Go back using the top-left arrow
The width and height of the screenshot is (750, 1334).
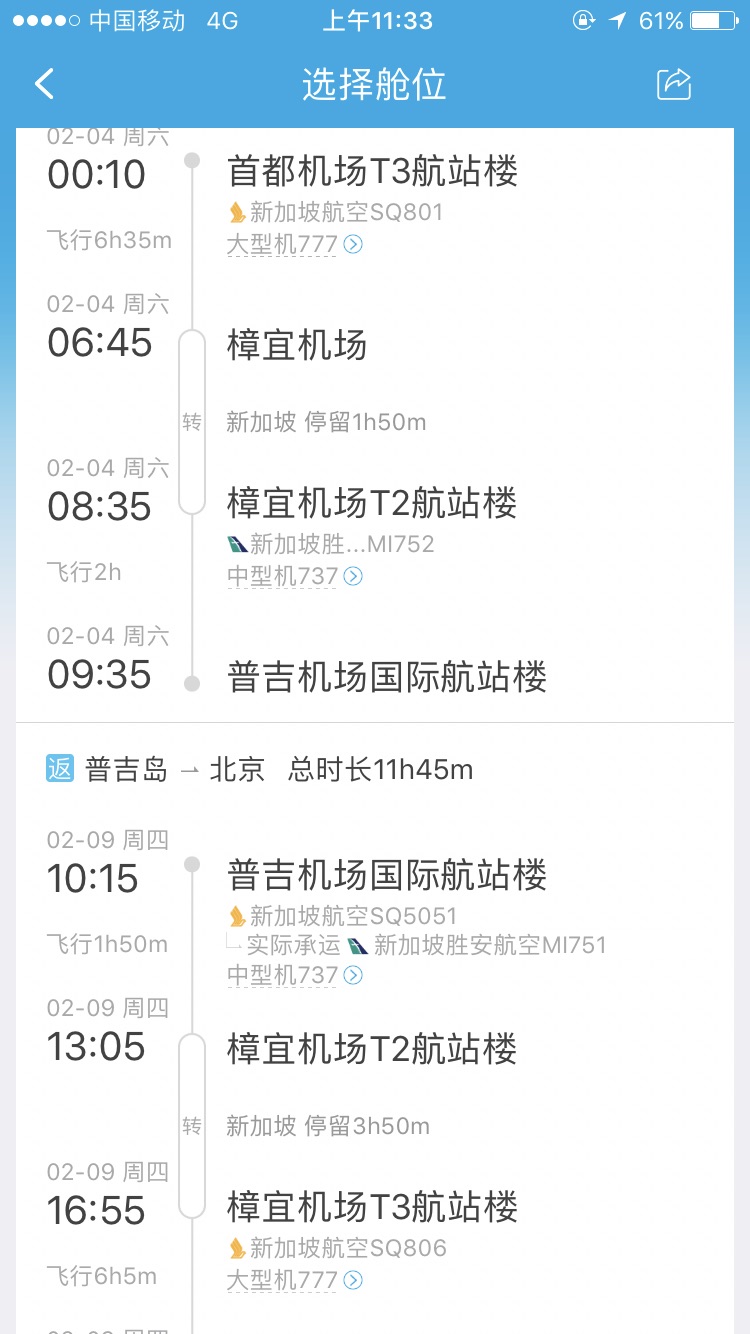click(44, 84)
